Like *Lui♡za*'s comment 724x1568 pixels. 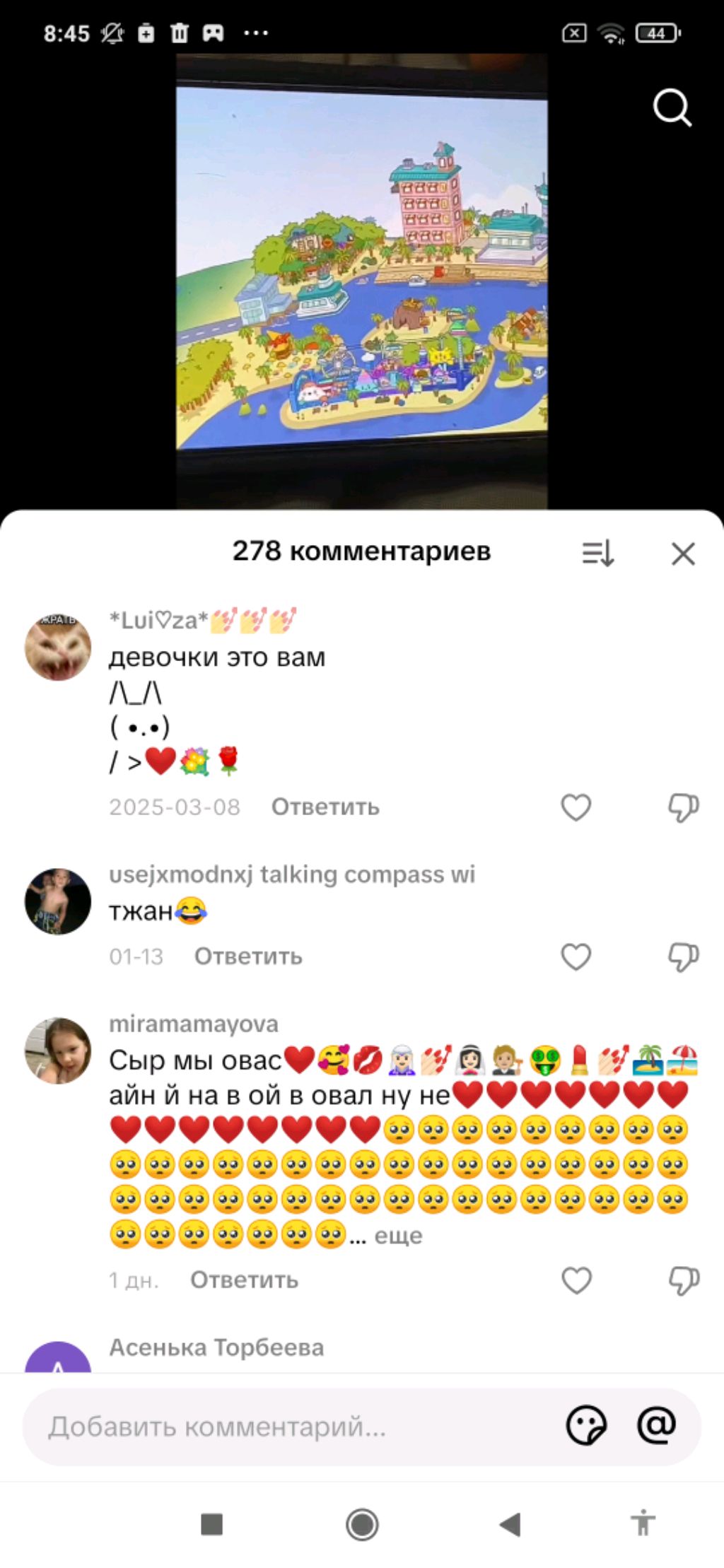(x=576, y=807)
